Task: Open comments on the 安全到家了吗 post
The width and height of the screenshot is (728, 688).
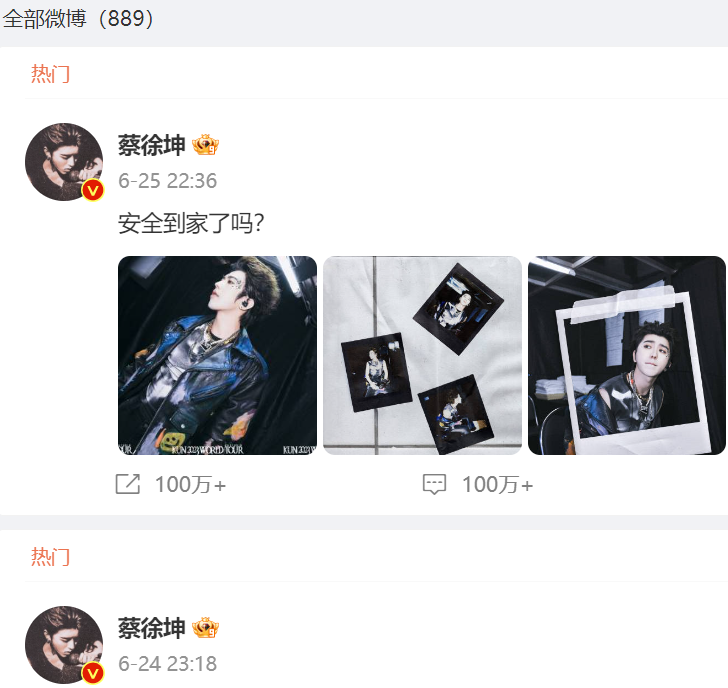Action: pos(478,484)
